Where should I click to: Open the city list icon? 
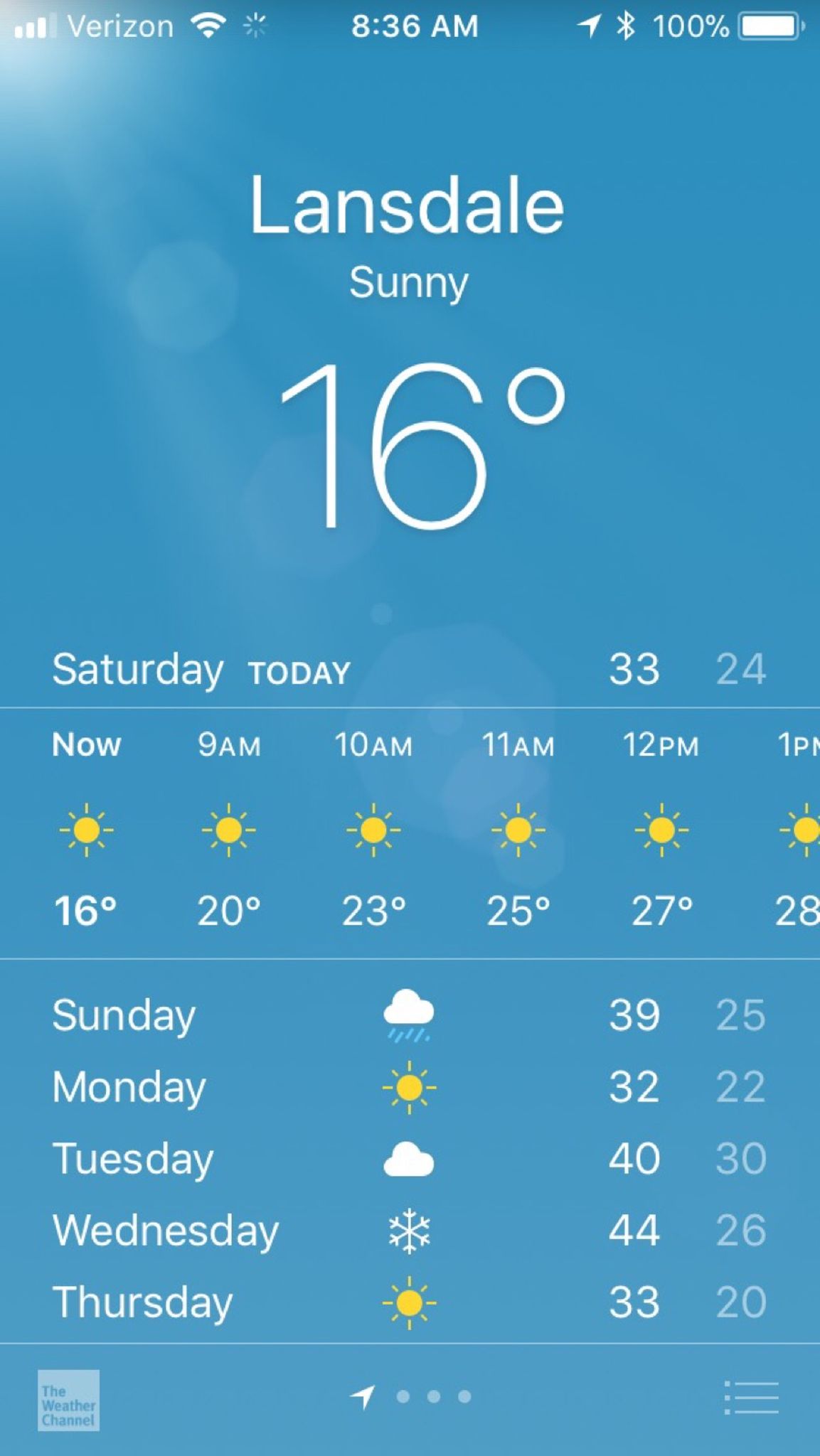pos(752,1398)
